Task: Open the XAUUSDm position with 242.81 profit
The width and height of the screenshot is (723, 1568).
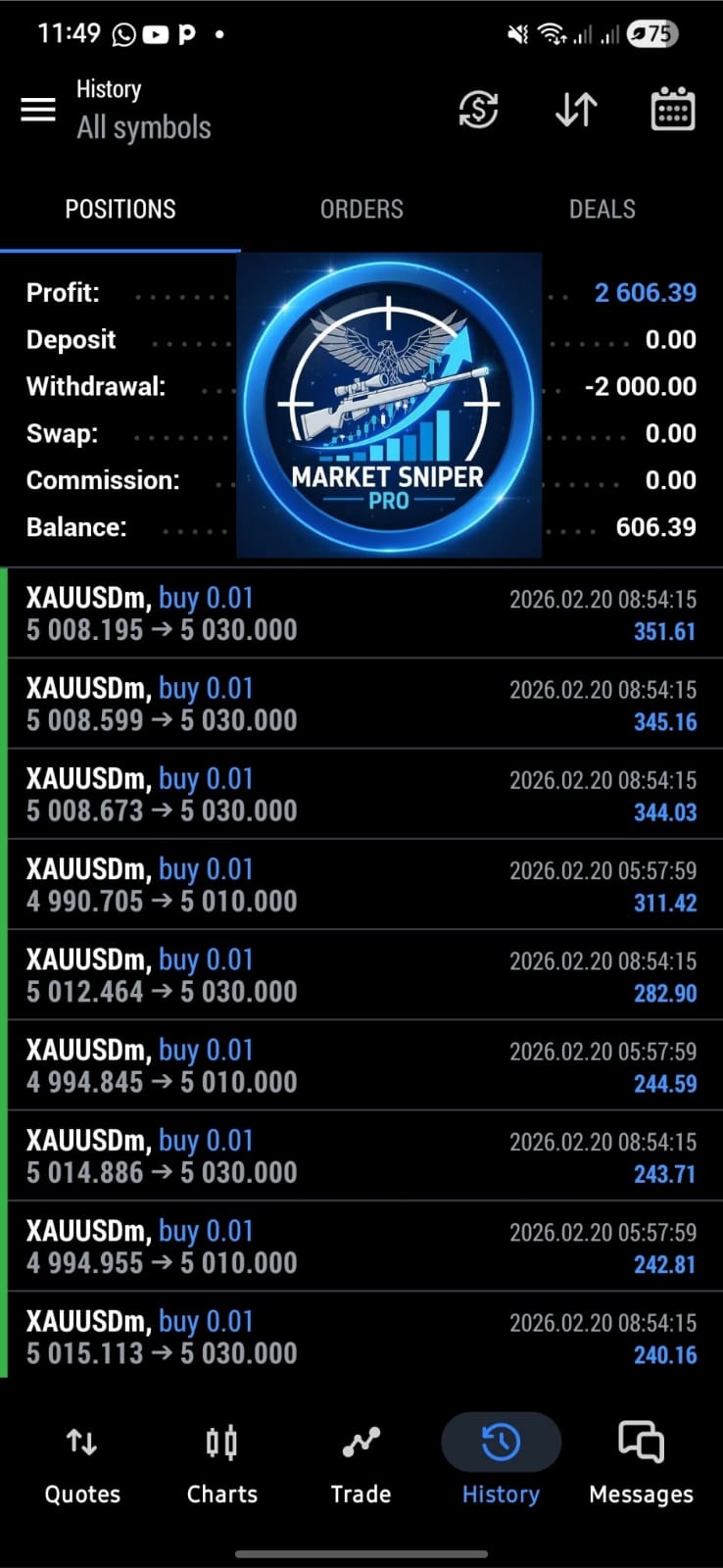Action: [x=361, y=1247]
